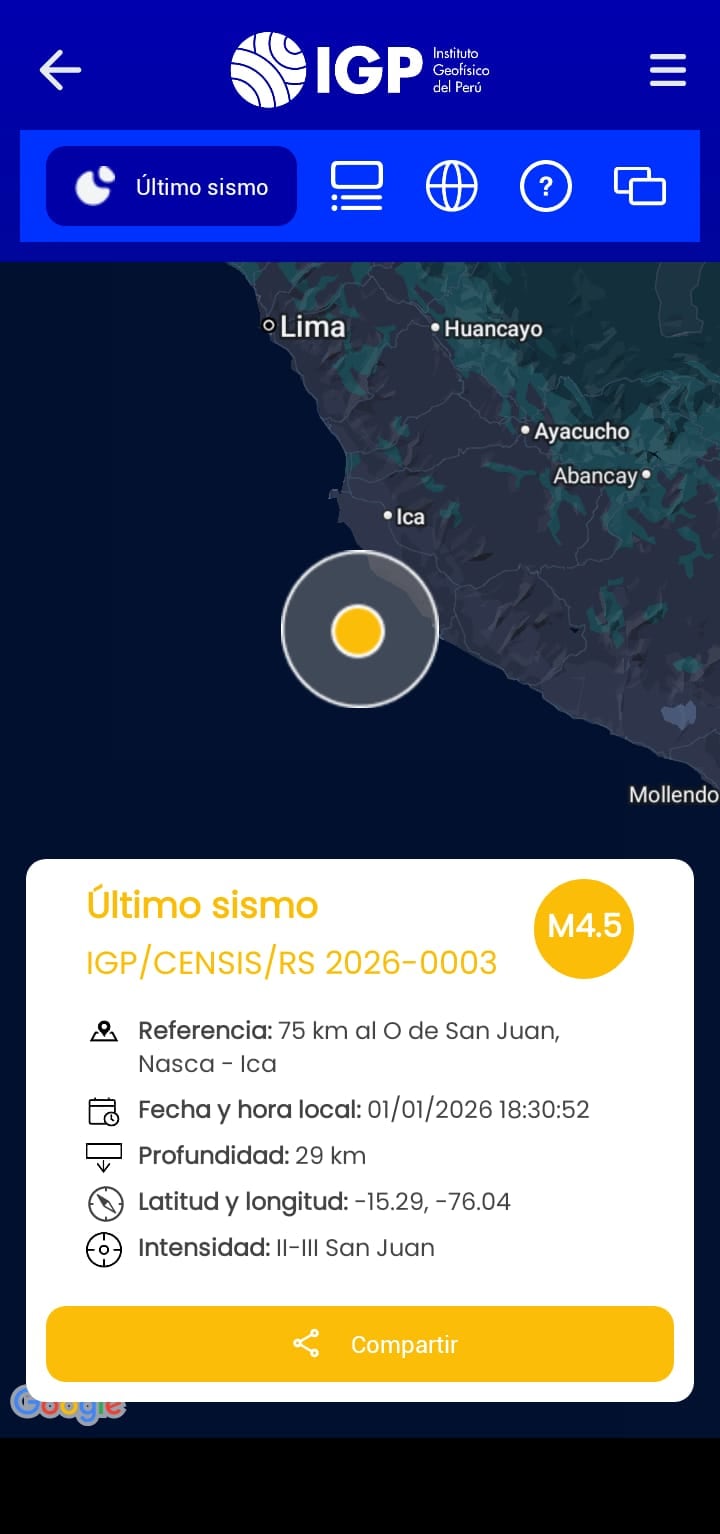Share the earthquake report with Compartir
720x1534 pixels.
point(360,1344)
